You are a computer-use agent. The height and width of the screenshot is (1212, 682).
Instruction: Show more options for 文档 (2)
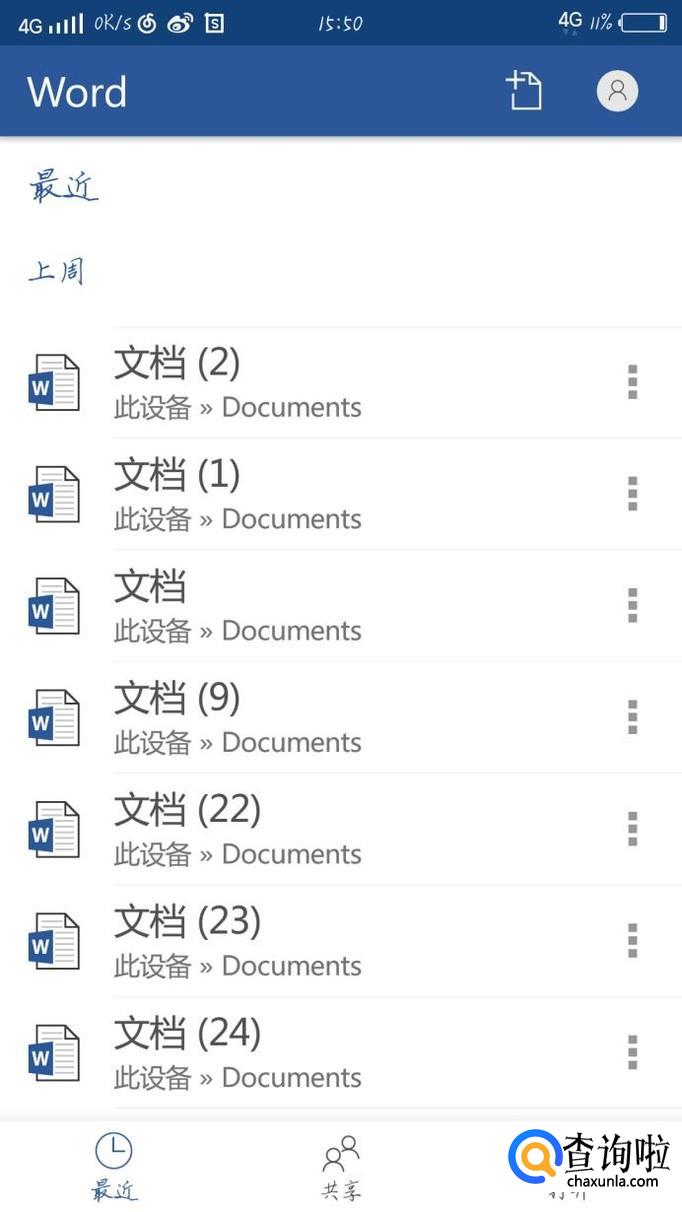pyautogui.click(x=632, y=383)
